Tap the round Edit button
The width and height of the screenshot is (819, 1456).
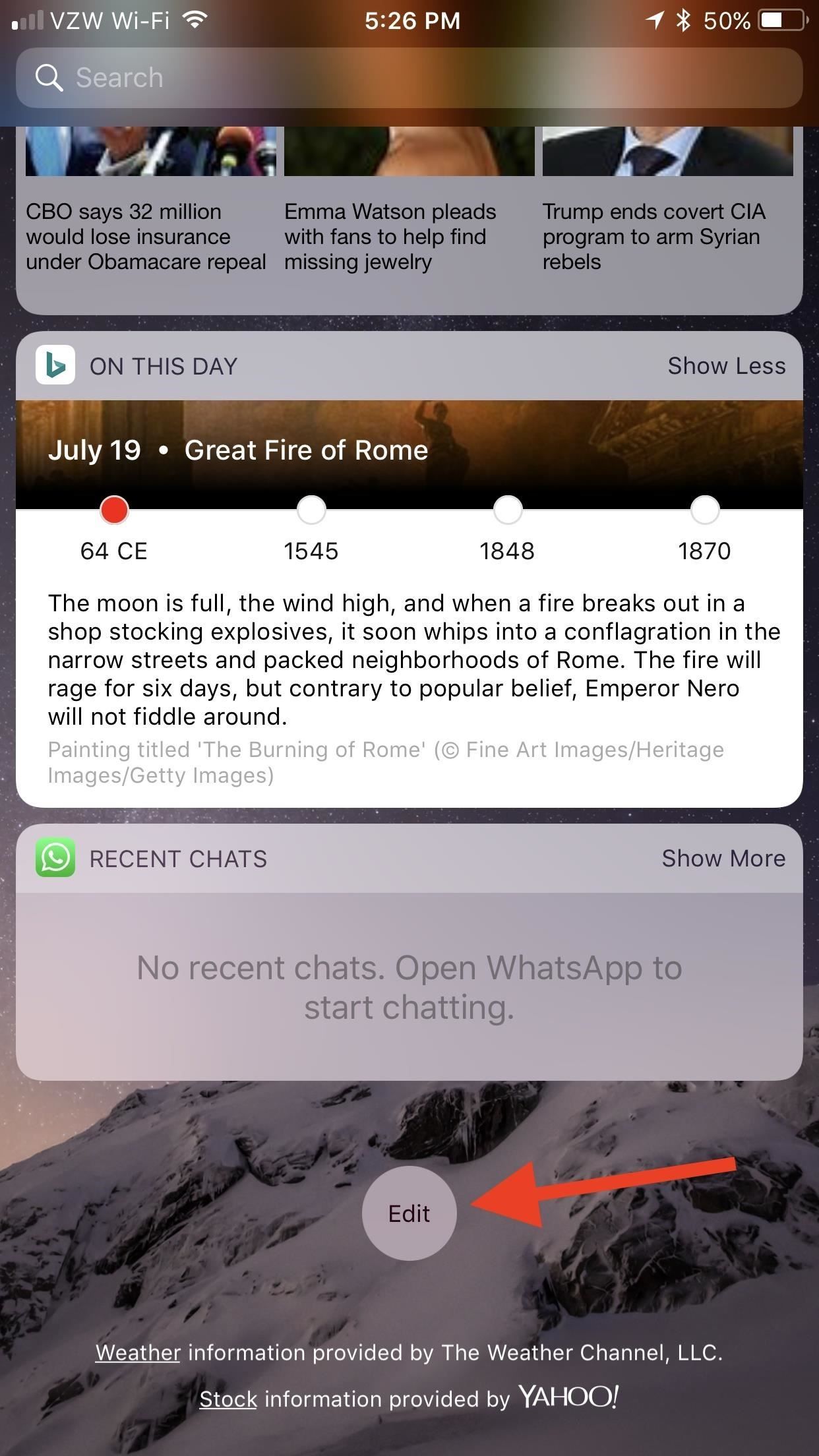tap(409, 1213)
